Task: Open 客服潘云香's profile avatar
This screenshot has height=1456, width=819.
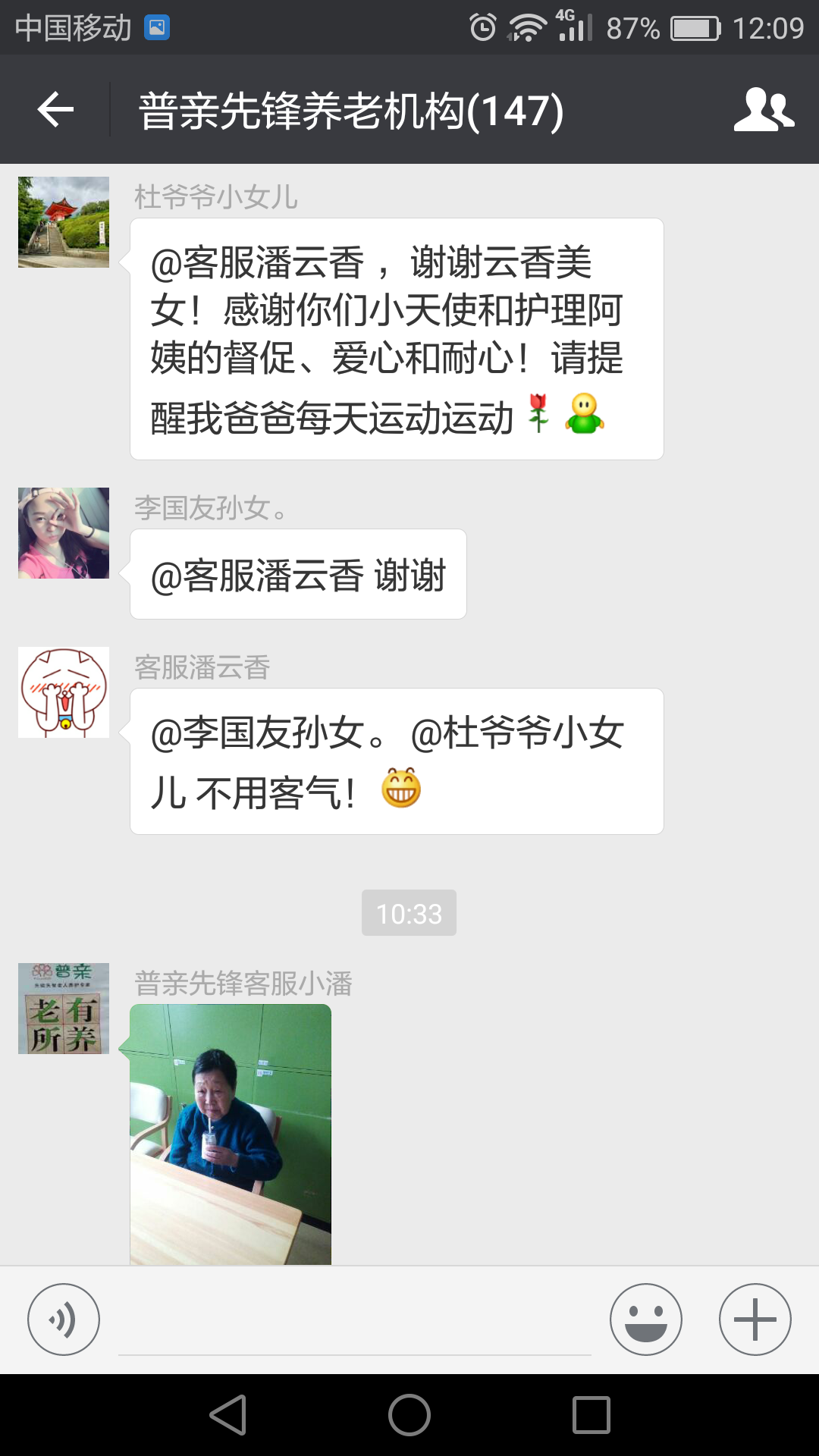Action: [64, 692]
